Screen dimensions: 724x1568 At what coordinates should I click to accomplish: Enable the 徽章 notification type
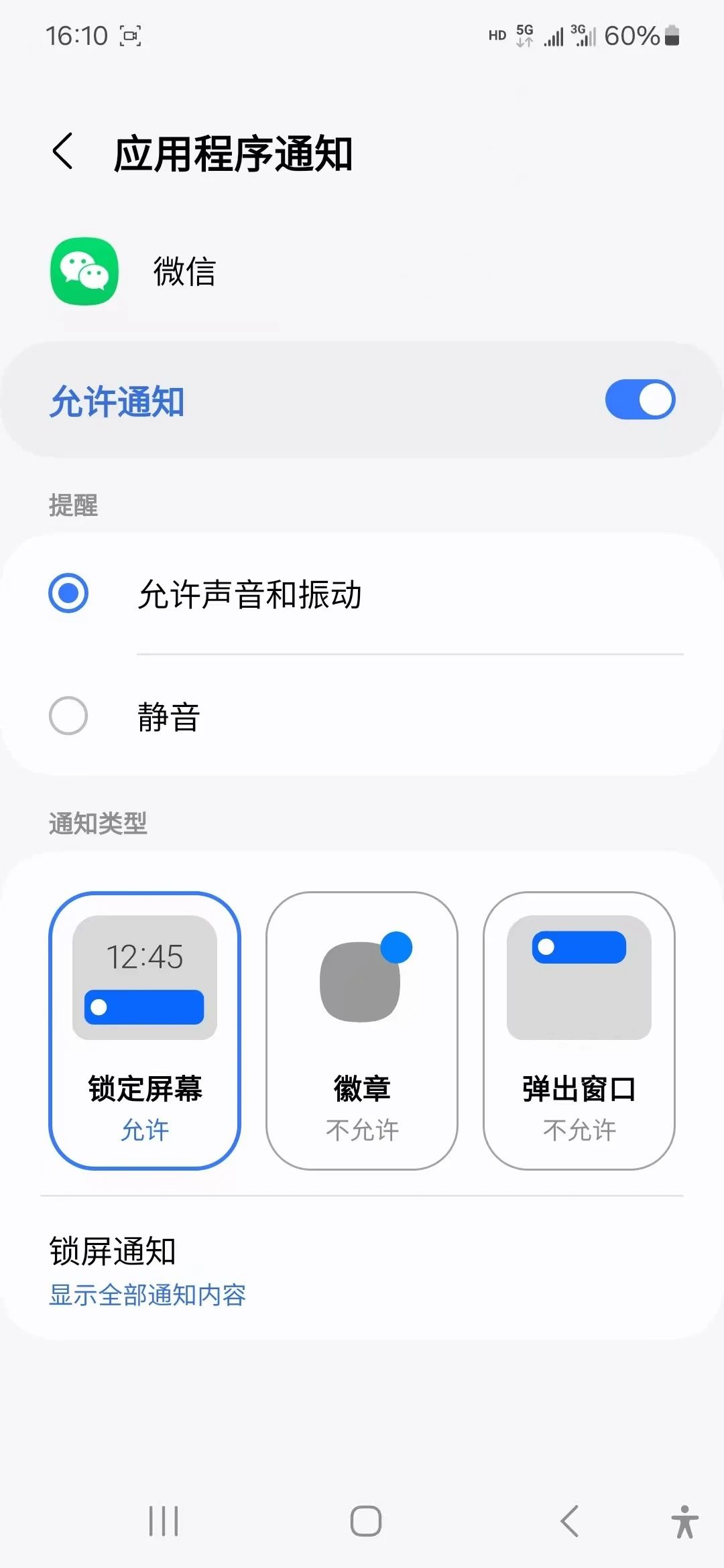coord(362,1031)
